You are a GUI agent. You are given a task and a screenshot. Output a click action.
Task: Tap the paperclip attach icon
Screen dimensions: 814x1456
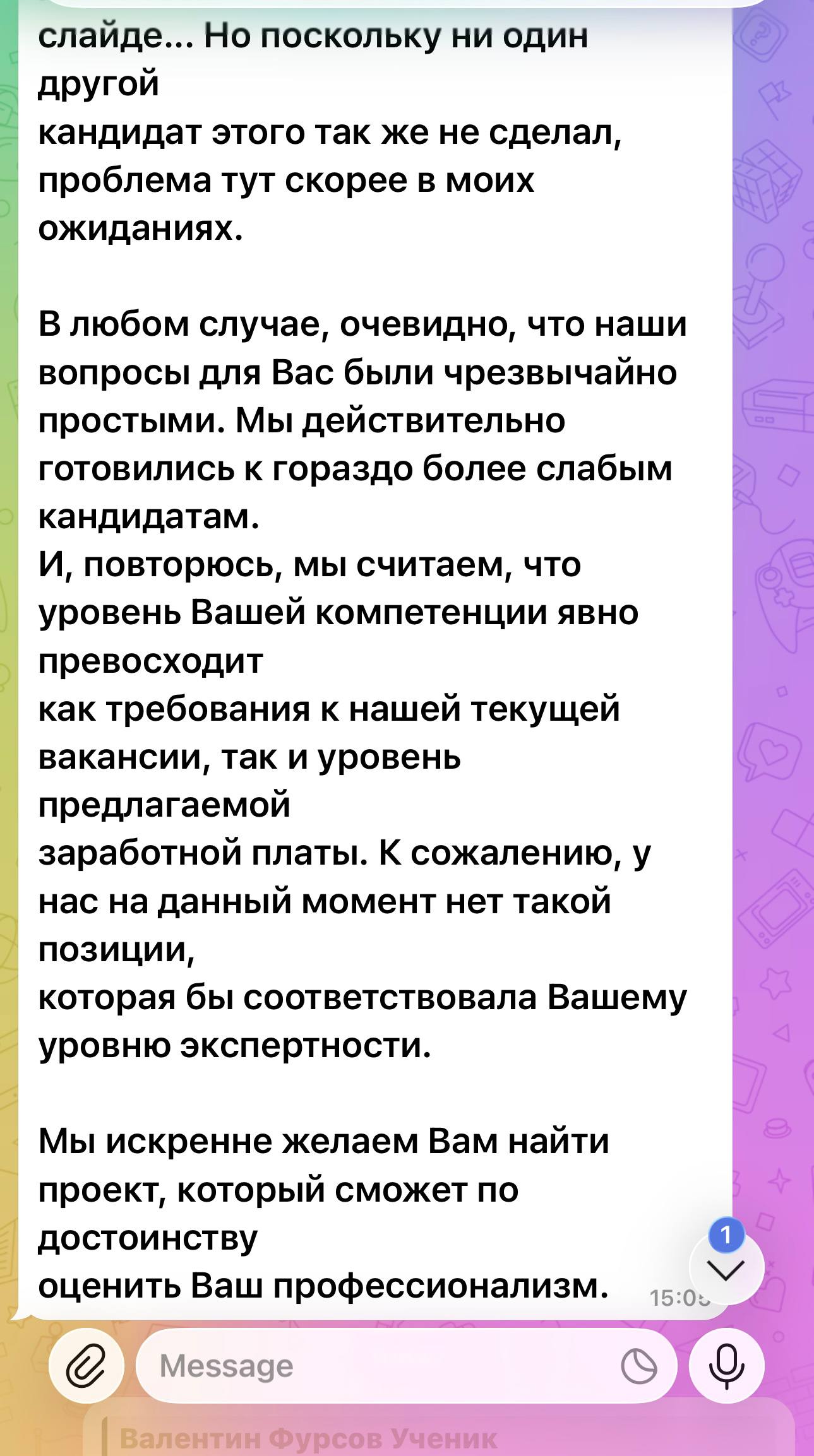click(87, 1366)
